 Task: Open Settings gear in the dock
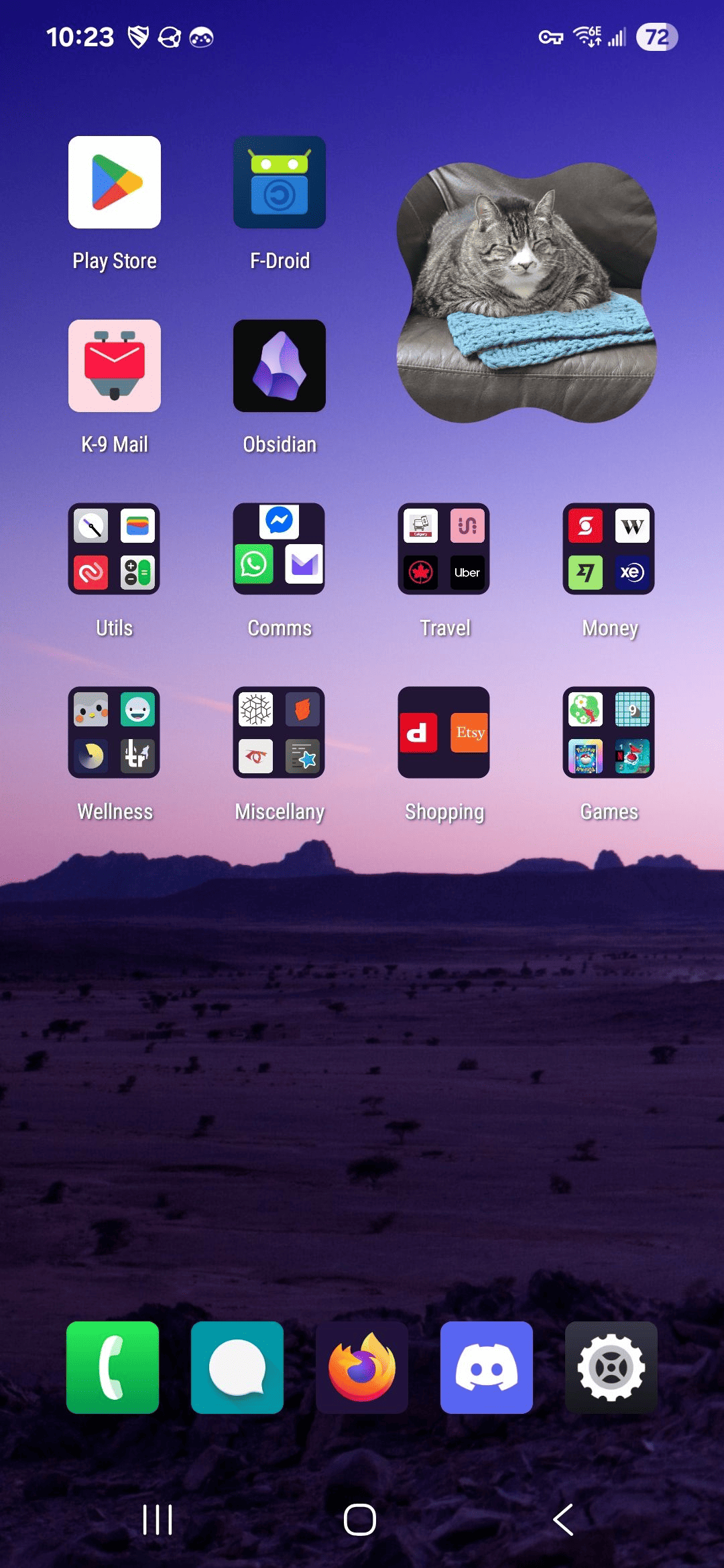coord(611,1368)
